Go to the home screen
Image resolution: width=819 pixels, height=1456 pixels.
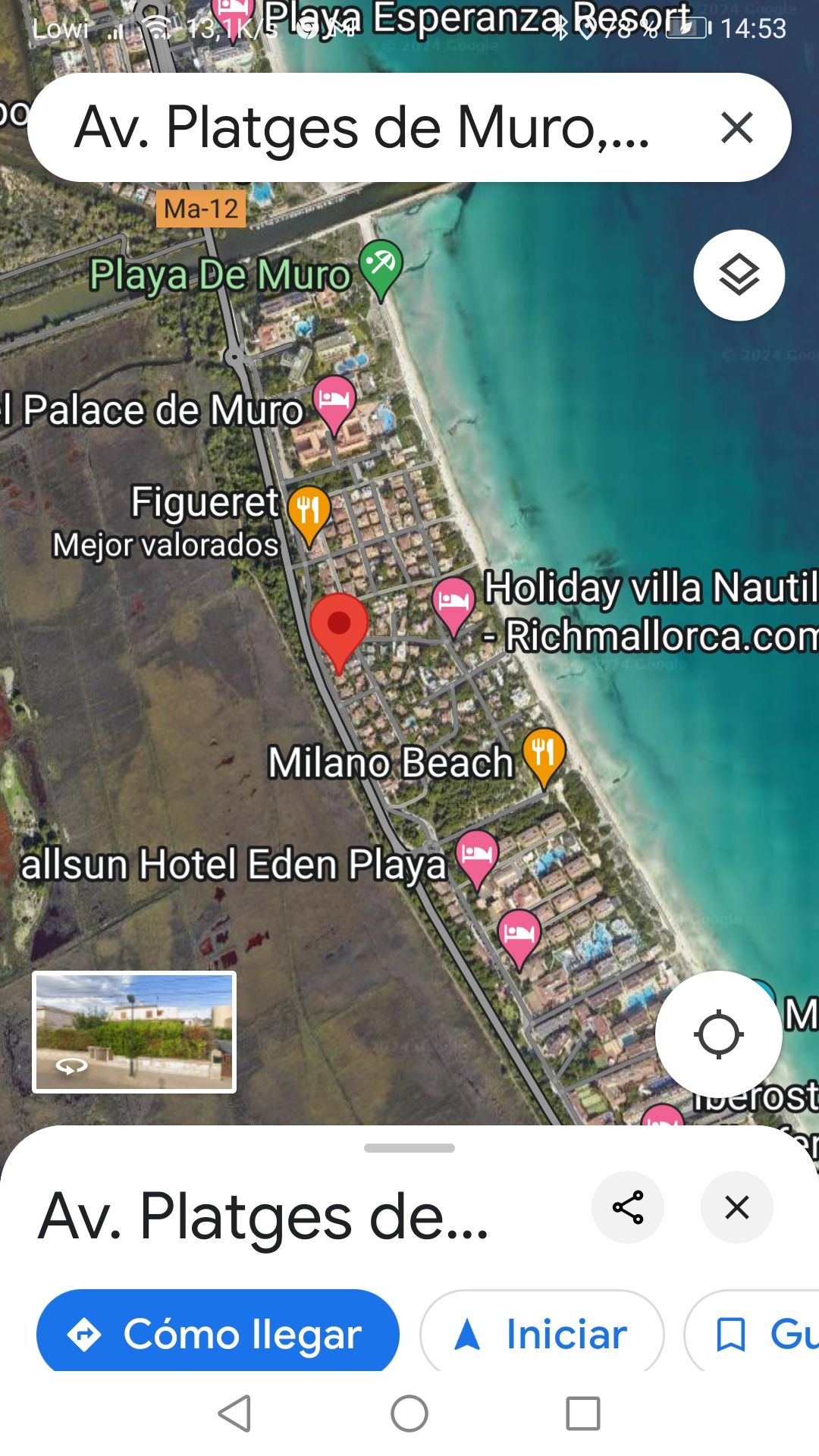[x=409, y=1414]
